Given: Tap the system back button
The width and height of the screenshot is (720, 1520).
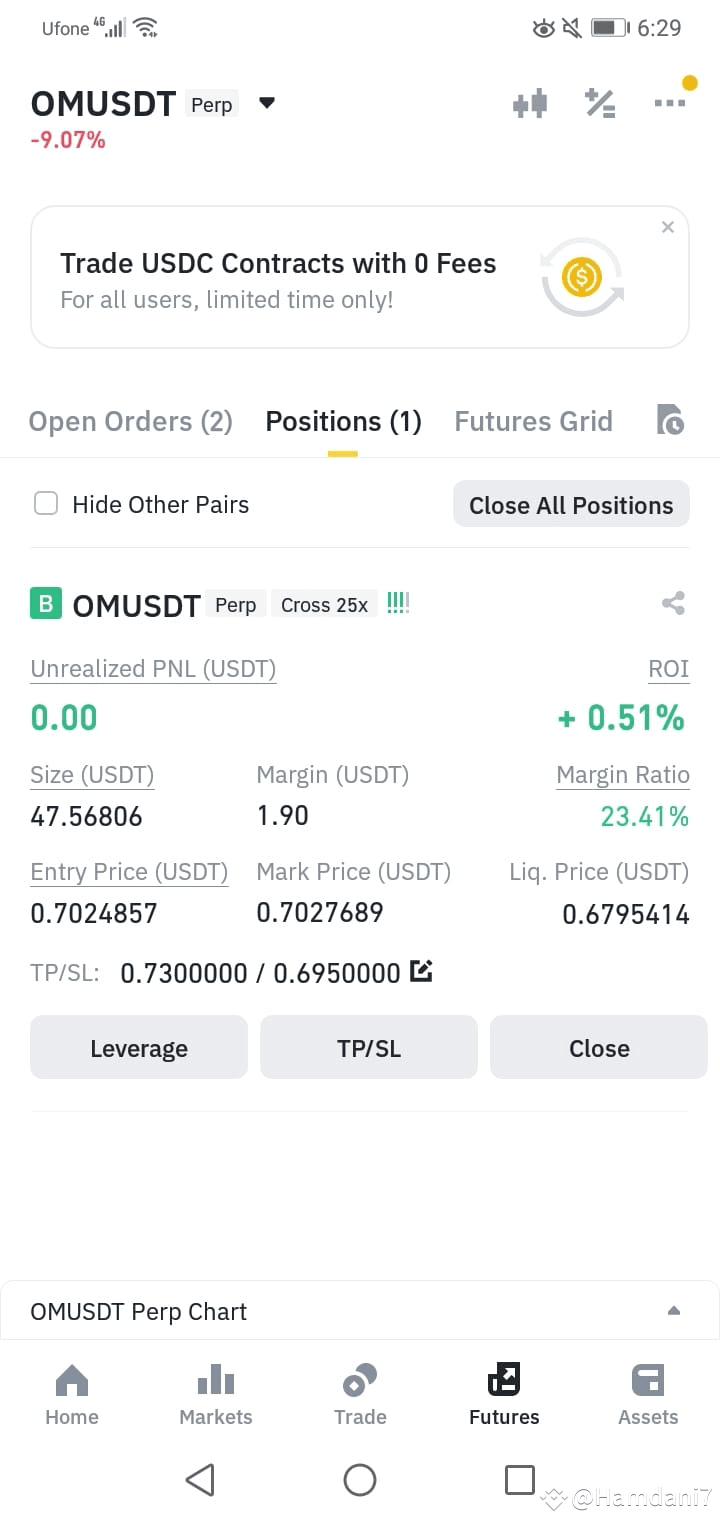Looking at the screenshot, I should click(200, 1479).
